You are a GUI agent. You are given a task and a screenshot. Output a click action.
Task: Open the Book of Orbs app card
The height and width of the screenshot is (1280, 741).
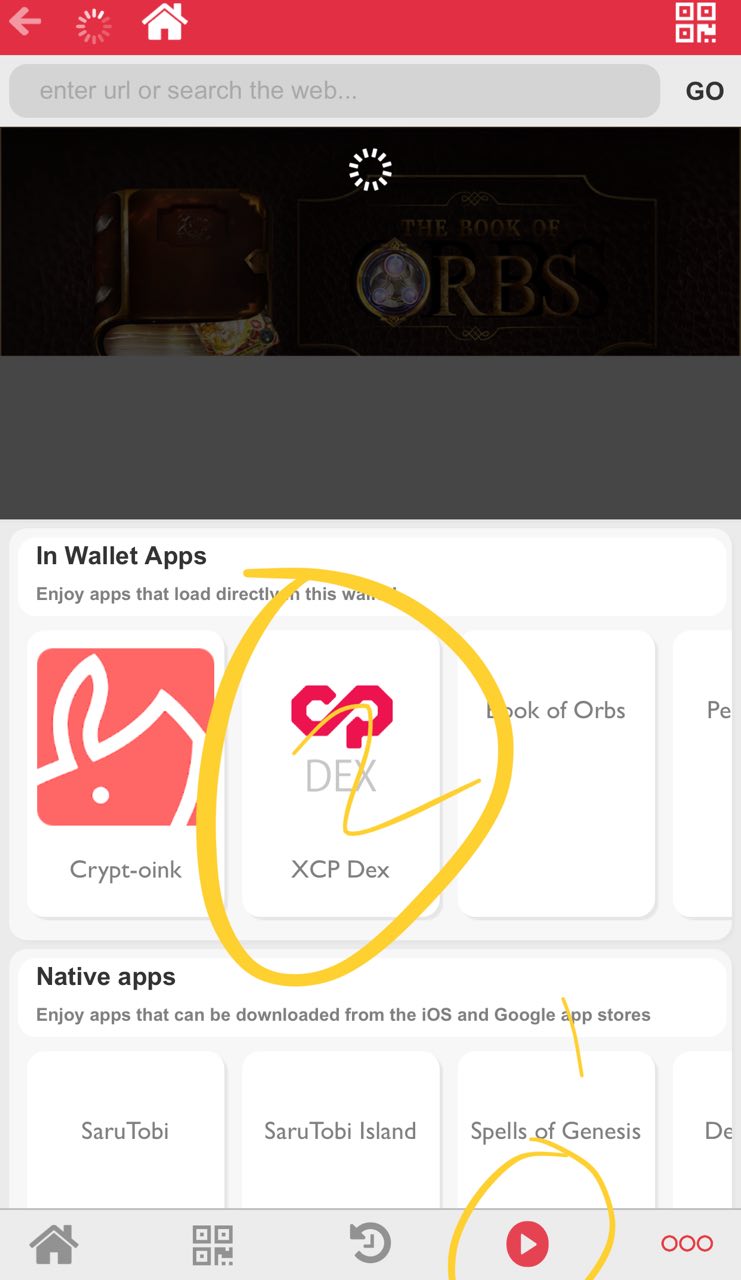point(556,773)
